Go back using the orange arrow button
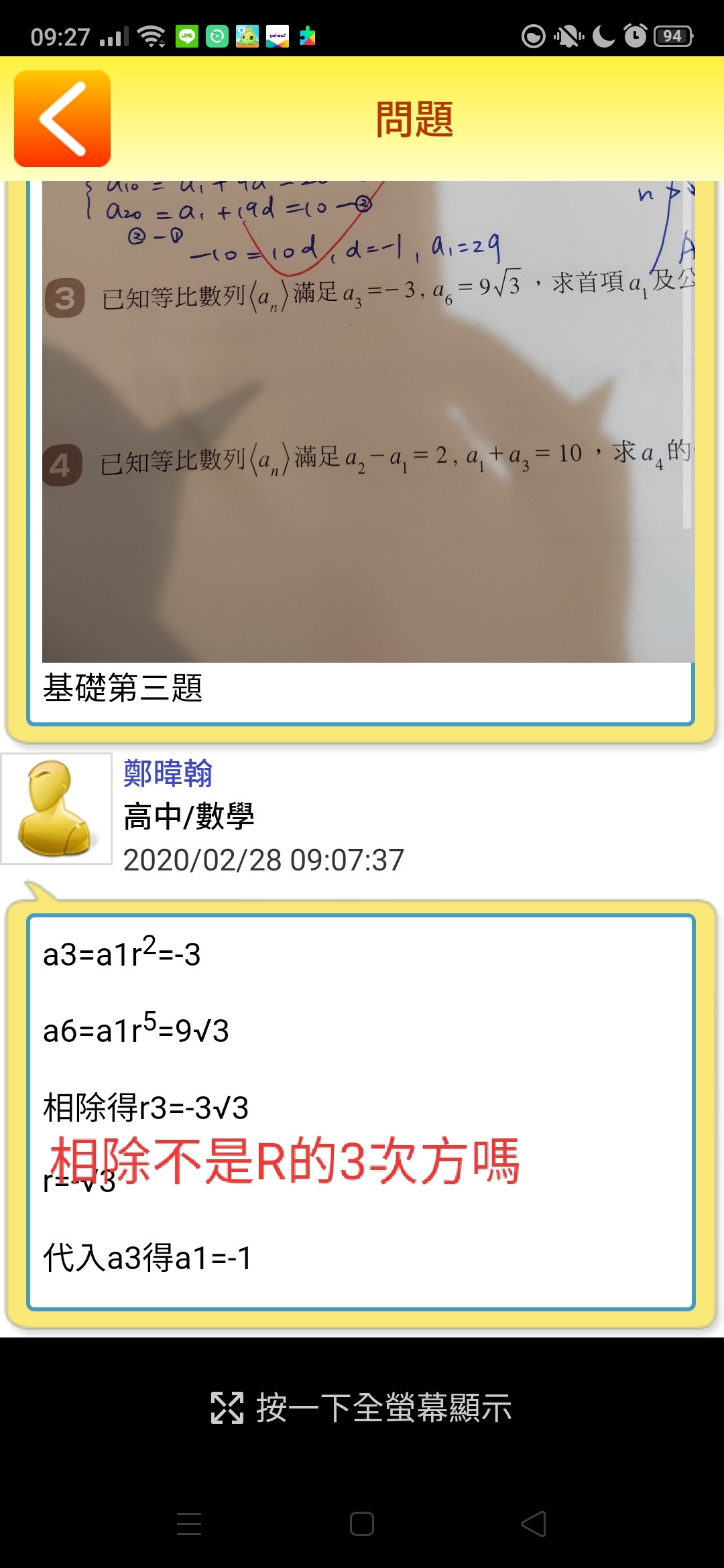 (62, 119)
